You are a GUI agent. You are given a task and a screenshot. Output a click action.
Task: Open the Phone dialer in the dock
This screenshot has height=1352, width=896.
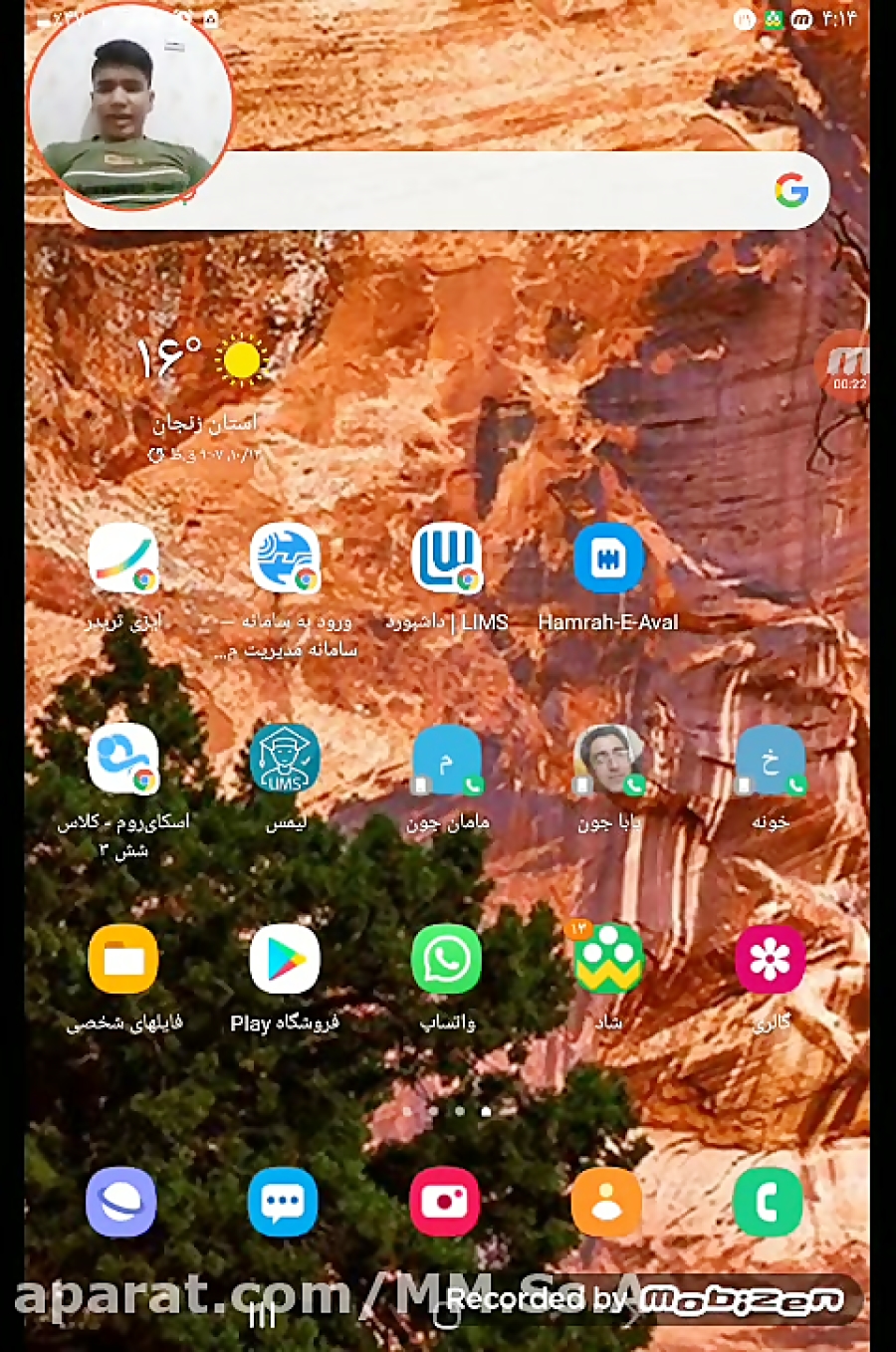[x=768, y=1202]
